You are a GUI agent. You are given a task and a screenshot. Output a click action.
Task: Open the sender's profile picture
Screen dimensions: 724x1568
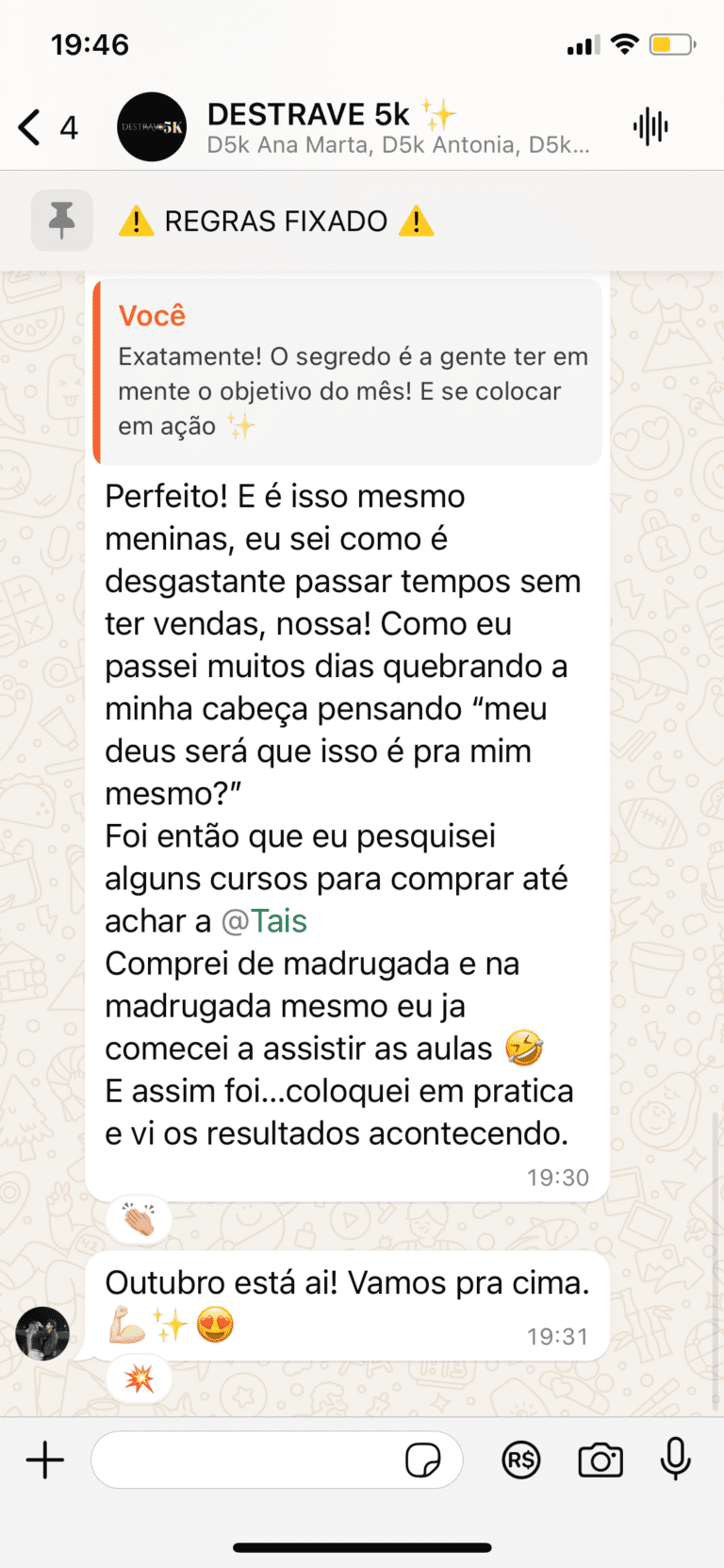tap(42, 1333)
